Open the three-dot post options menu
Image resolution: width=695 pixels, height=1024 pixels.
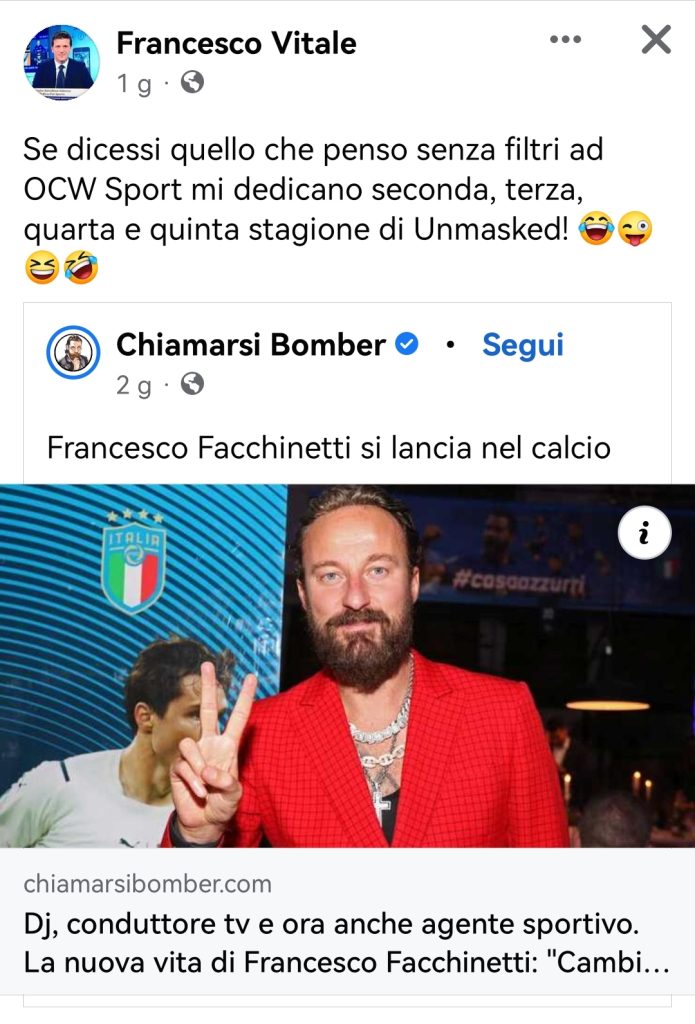tap(565, 40)
